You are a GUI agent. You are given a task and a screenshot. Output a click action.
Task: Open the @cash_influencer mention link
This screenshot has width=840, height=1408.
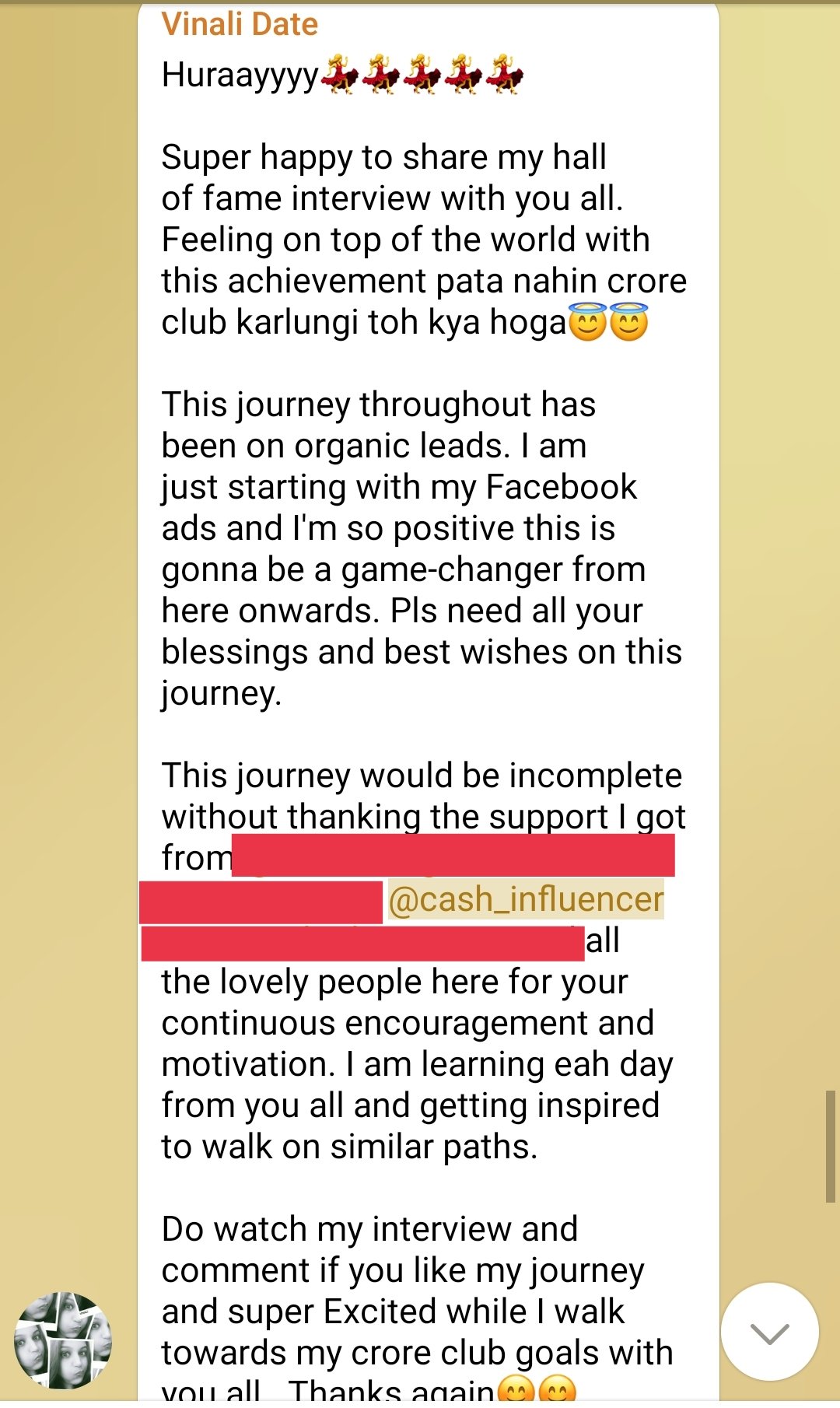pyautogui.click(x=526, y=899)
